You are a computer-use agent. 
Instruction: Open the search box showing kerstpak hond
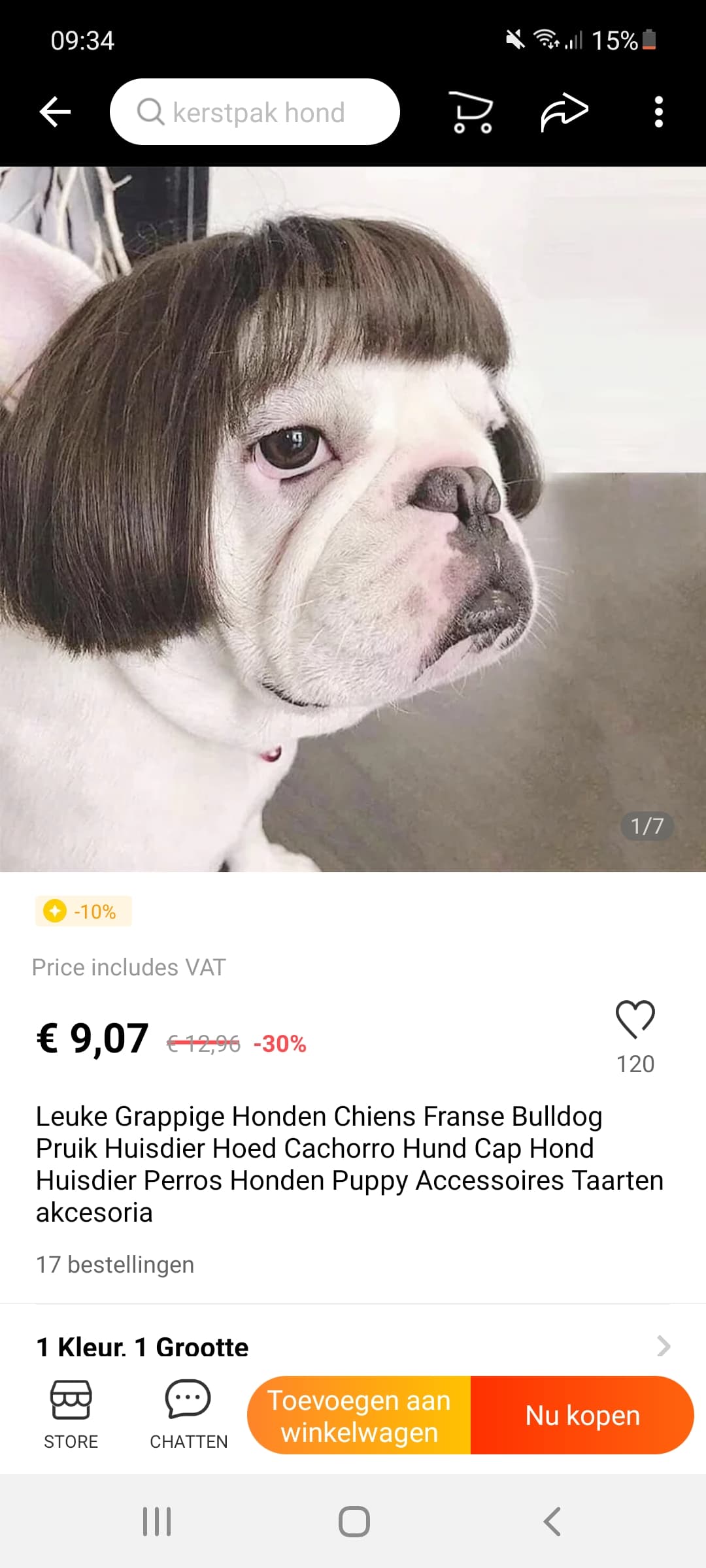255,112
